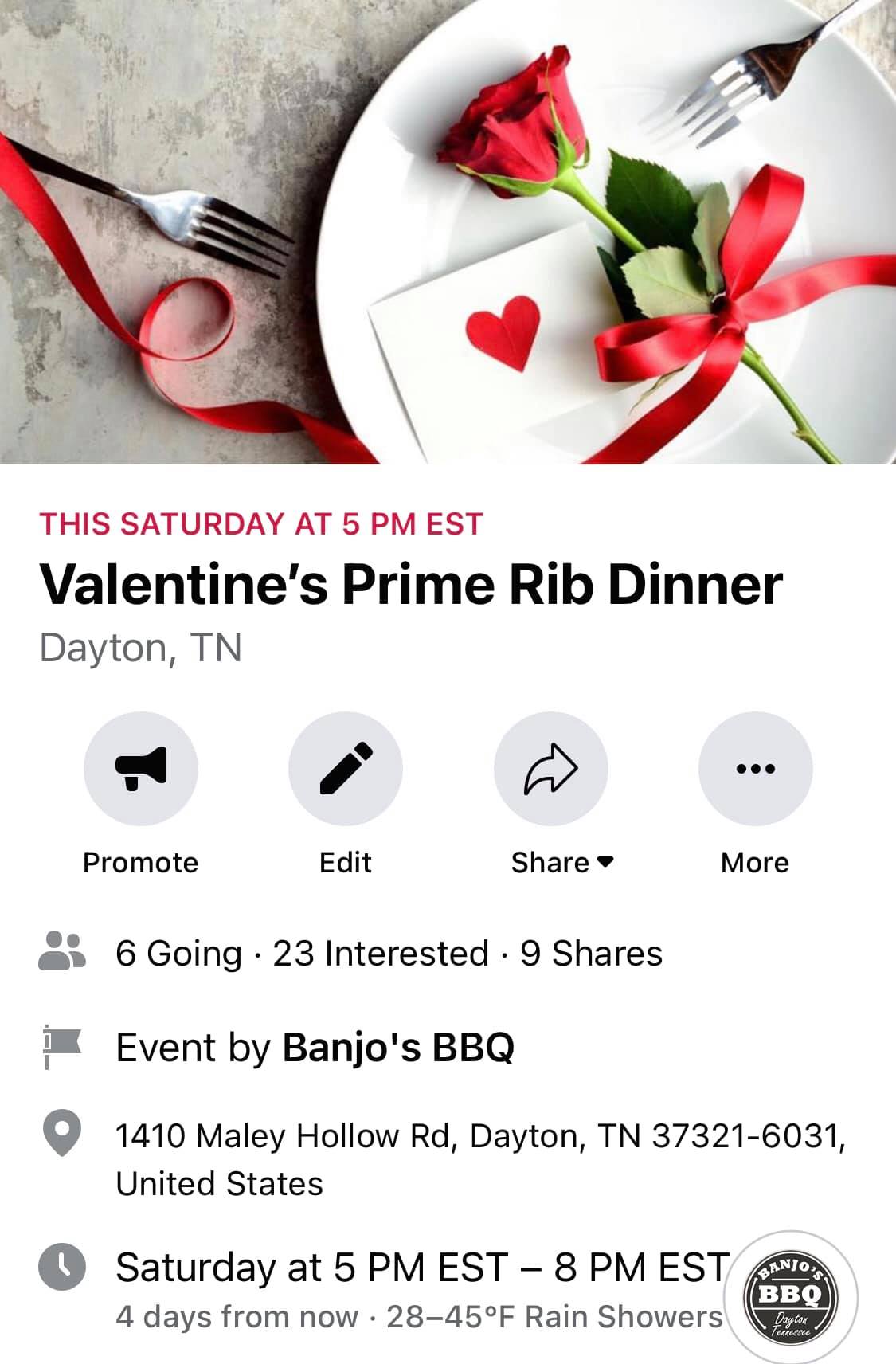Image resolution: width=896 pixels, height=1364 pixels.
Task: View the 6 Going guest list
Action: pyautogui.click(x=178, y=954)
